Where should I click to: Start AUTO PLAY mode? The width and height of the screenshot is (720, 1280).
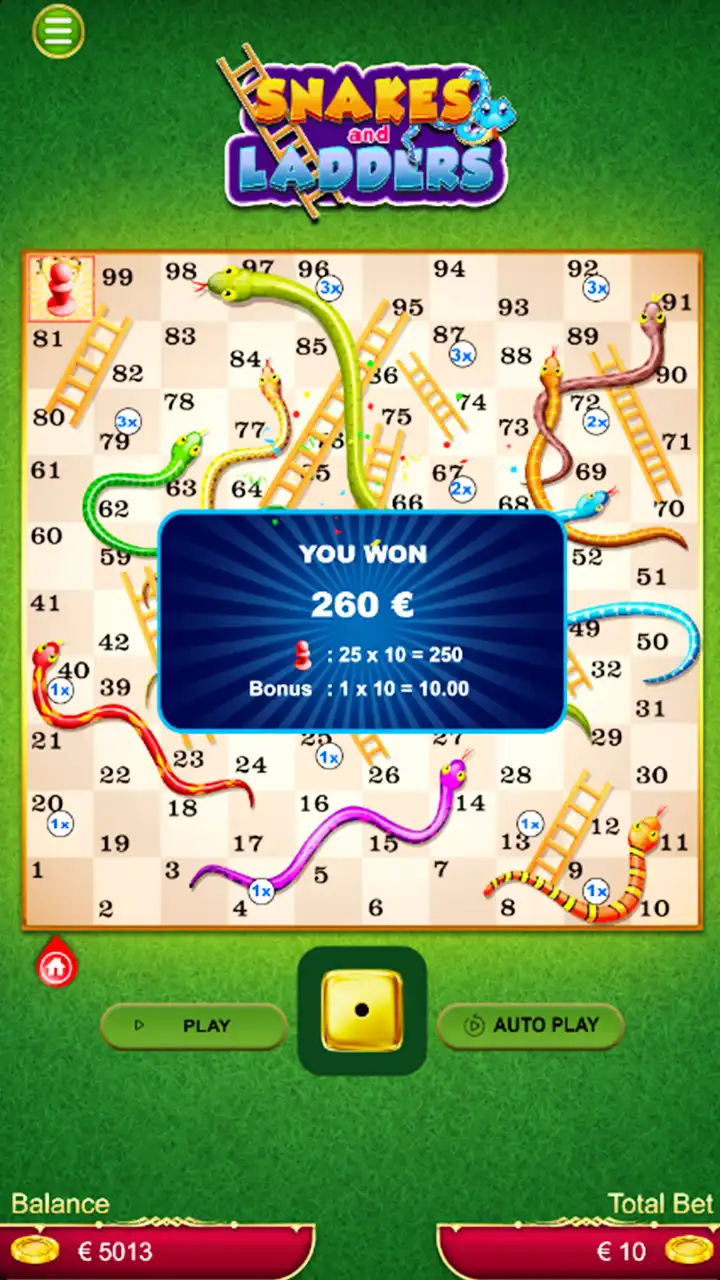click(x=531, y=1025)
